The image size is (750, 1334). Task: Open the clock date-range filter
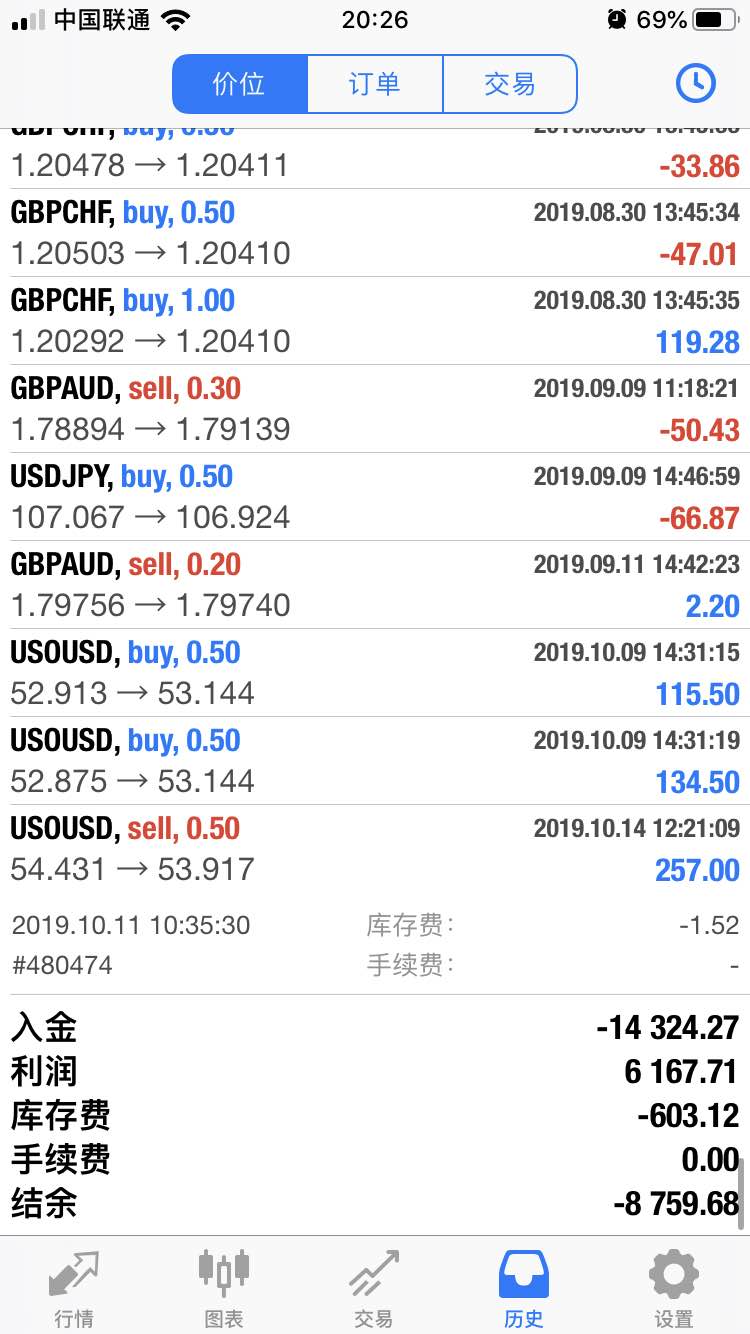point(695,84)
